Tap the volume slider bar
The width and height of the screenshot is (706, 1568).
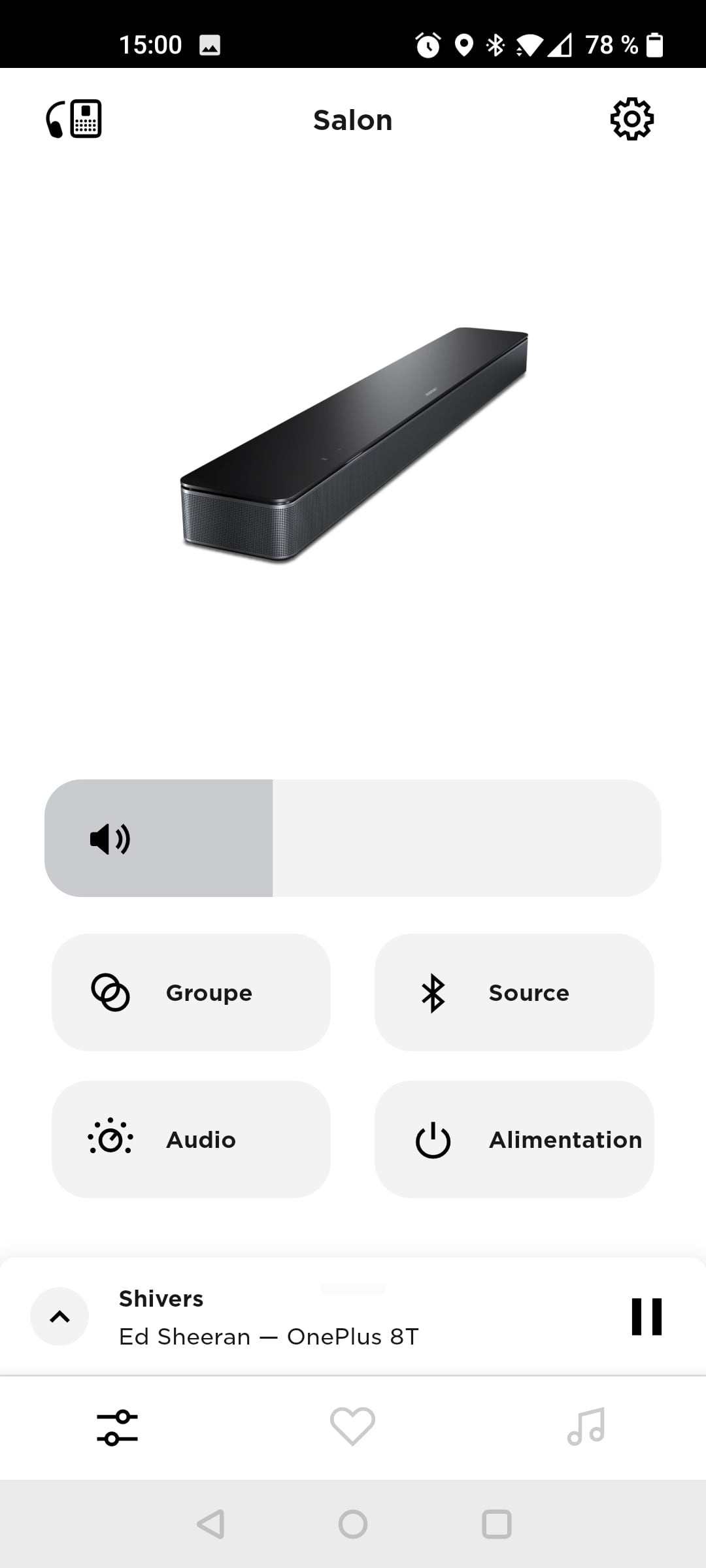click(353, 838)
